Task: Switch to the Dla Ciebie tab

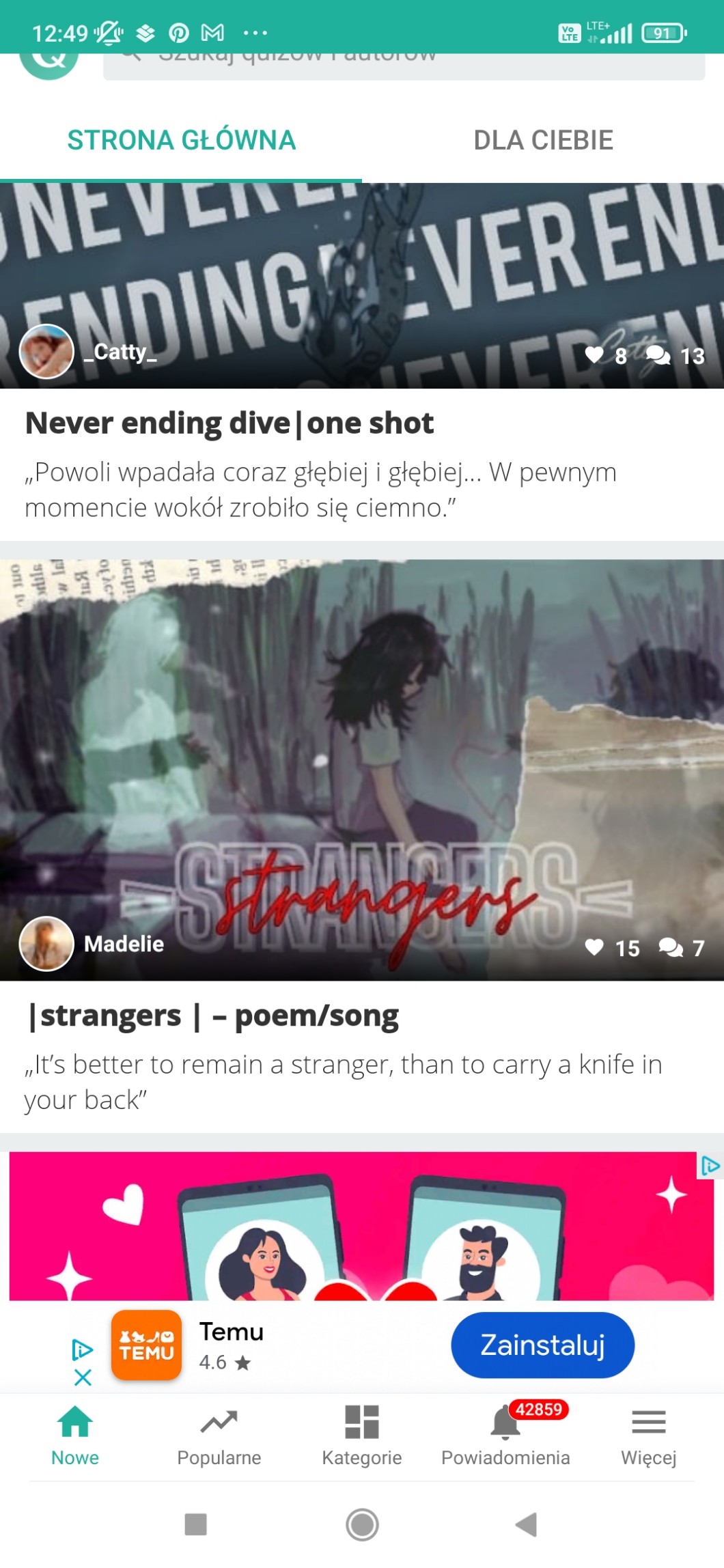Action: coord(543,141)
